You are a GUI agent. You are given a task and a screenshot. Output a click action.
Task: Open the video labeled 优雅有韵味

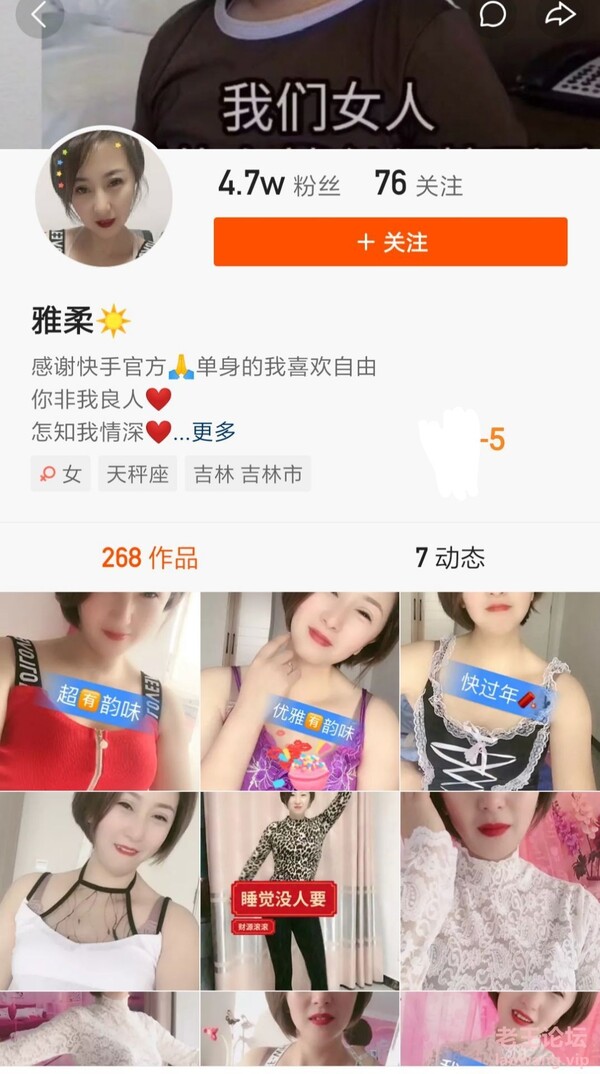pos(300,691)
